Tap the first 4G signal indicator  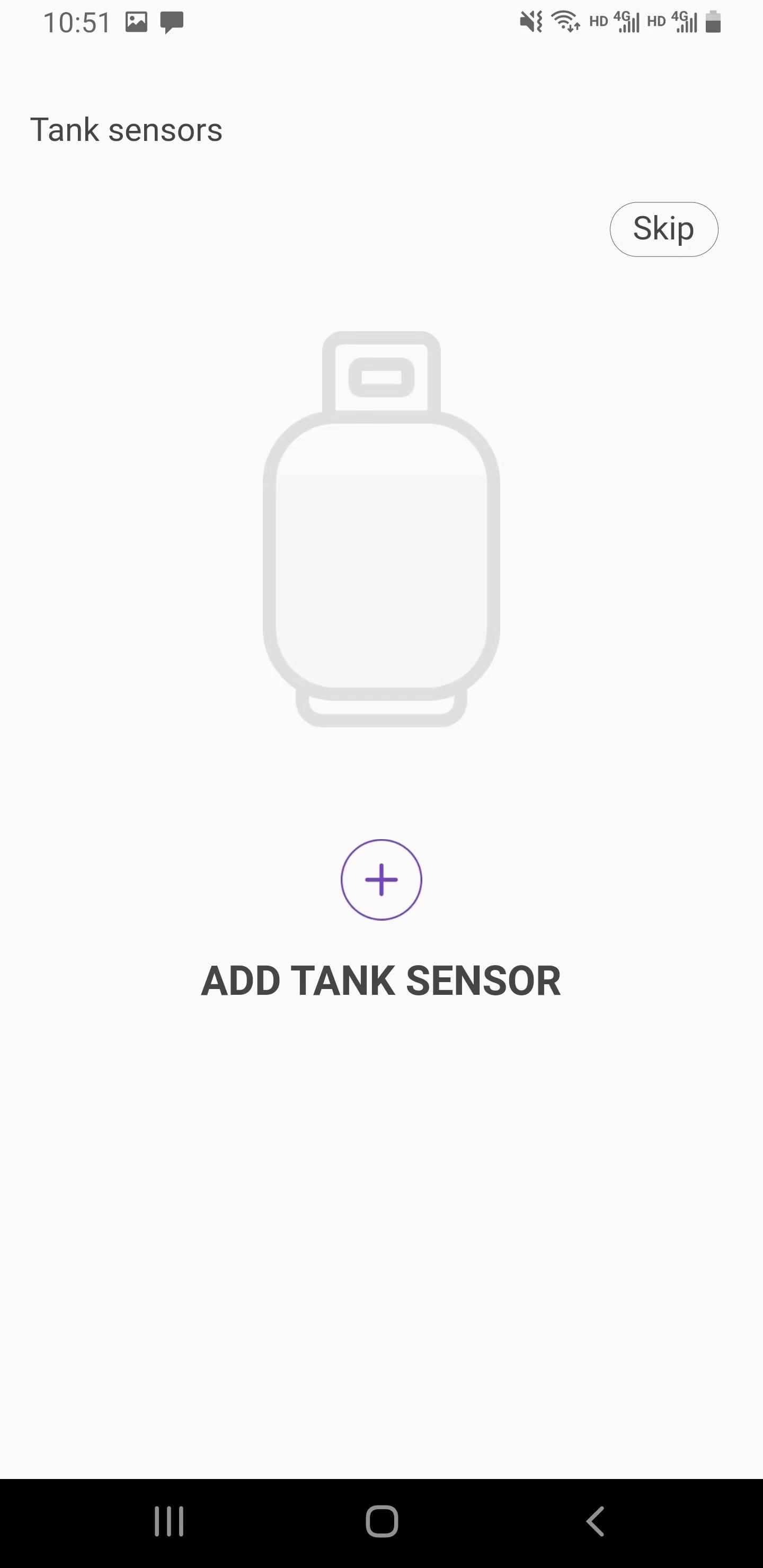point(627,22)
